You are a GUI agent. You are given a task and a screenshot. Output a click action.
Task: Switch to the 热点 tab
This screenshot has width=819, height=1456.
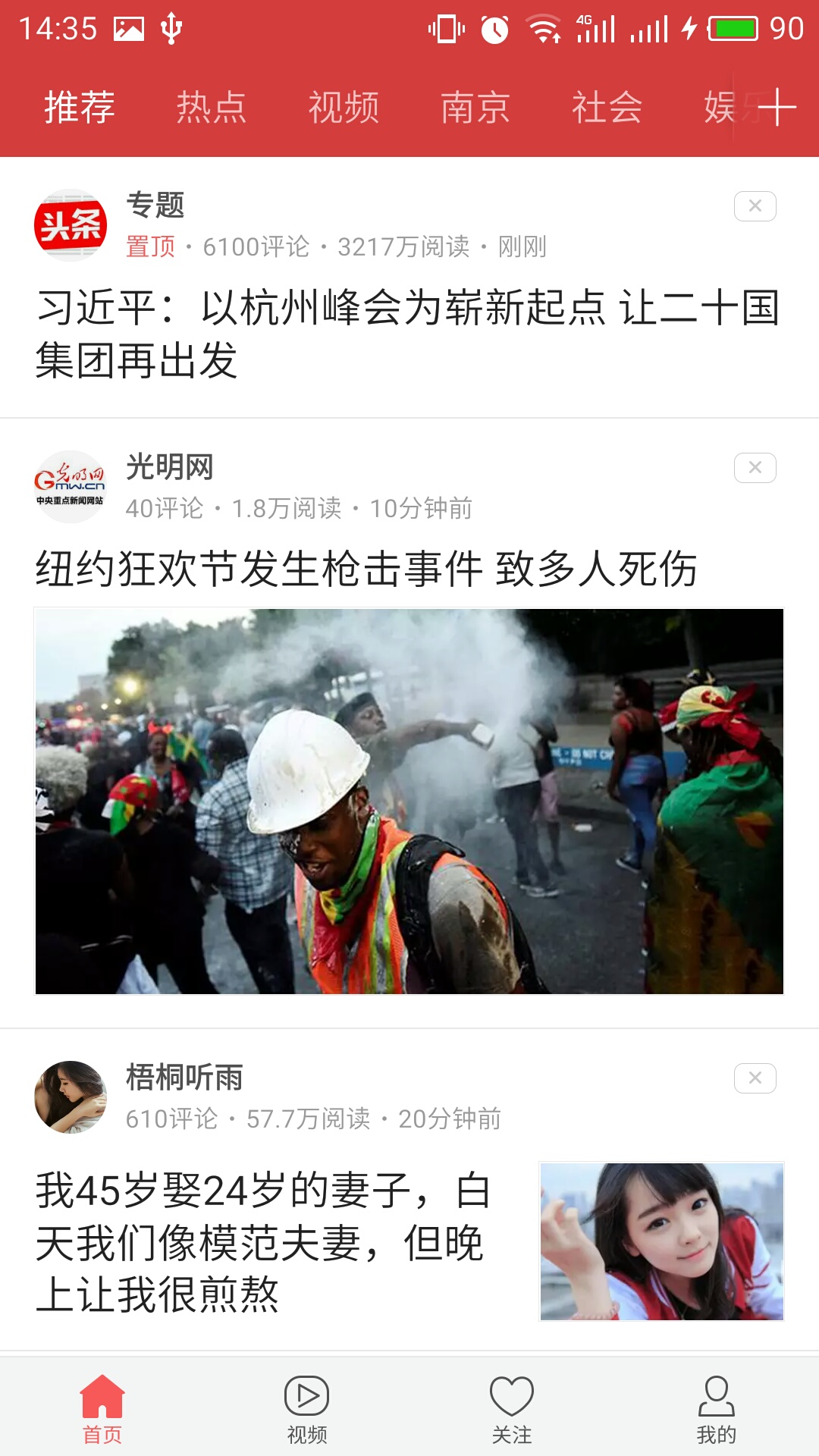[x=212, y=107]
